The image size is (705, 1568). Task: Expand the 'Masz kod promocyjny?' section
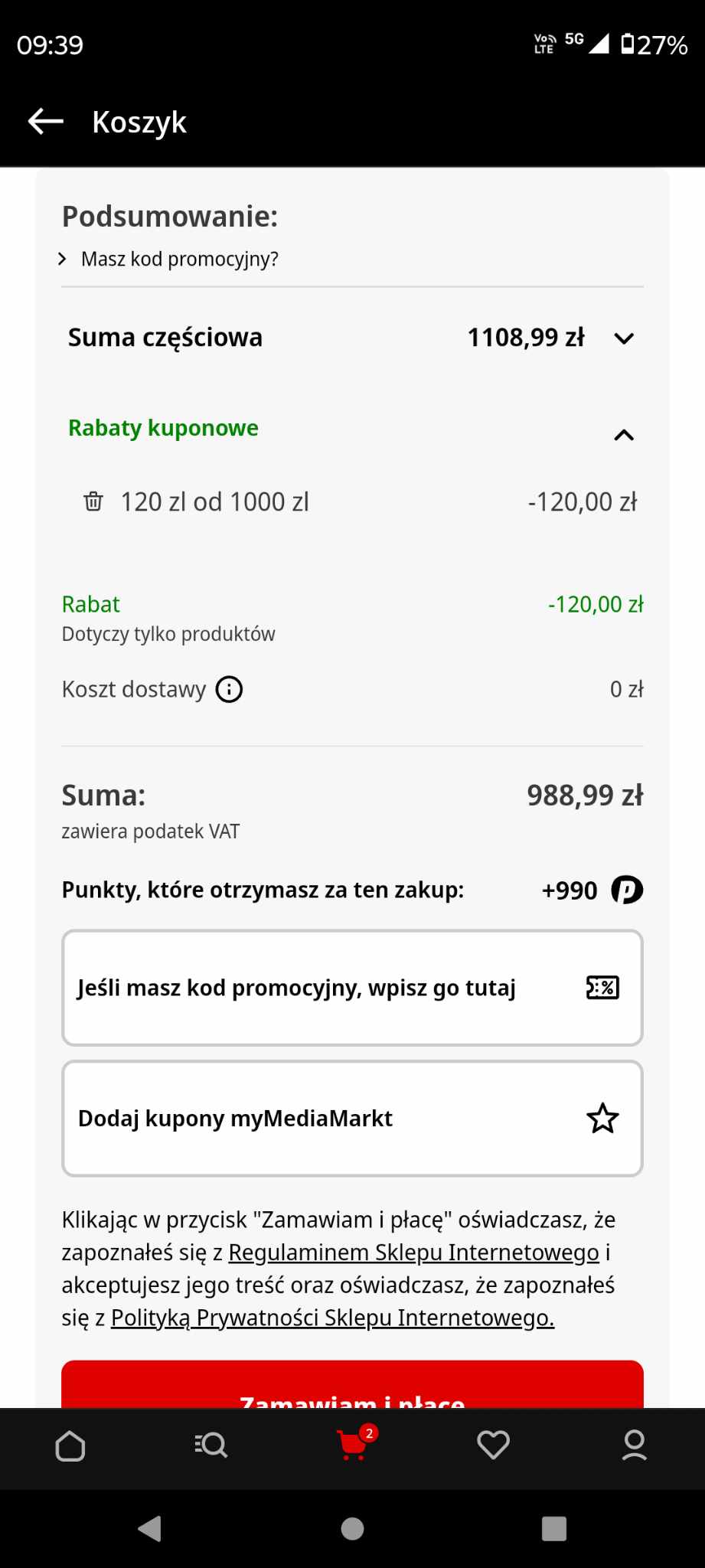[x=168, y=259]
